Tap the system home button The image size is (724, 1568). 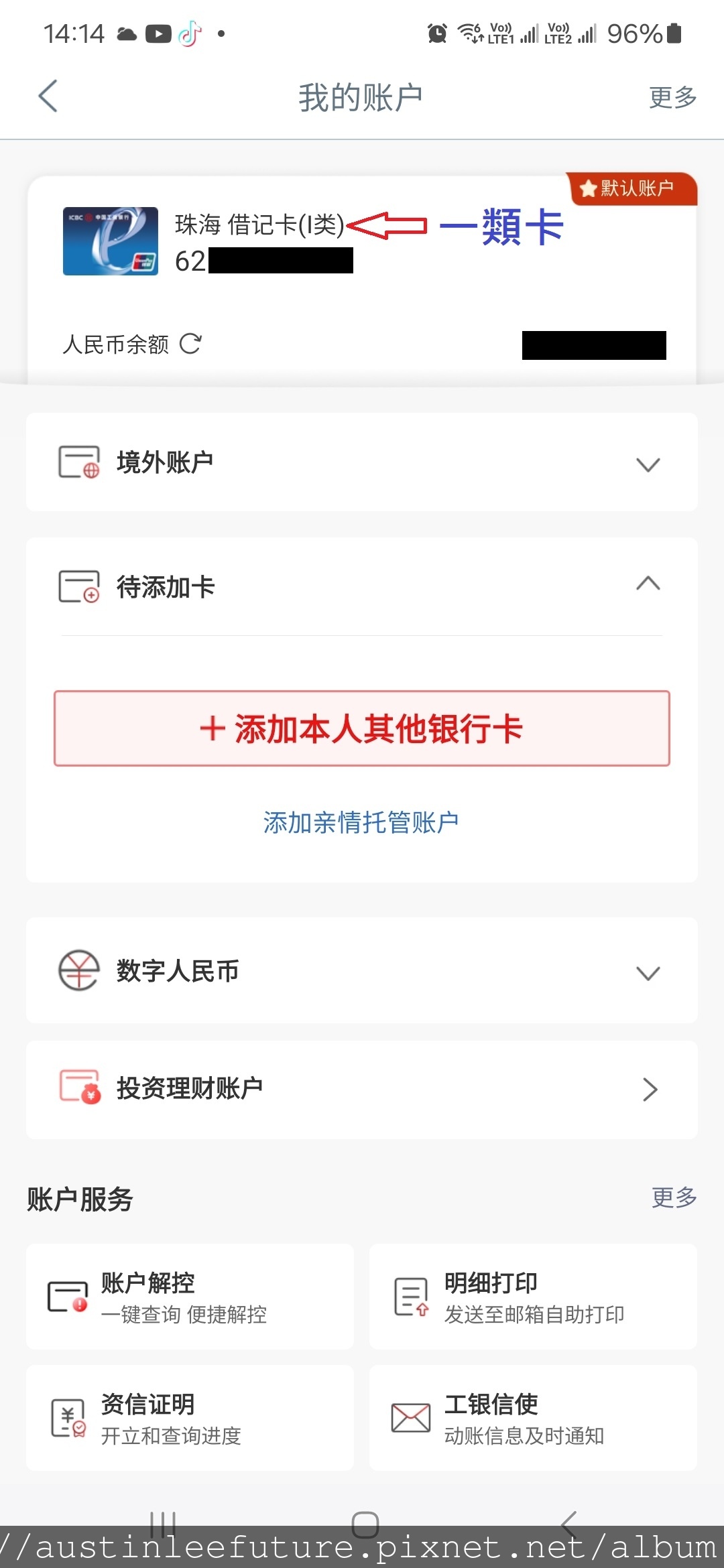[365, 1524]
